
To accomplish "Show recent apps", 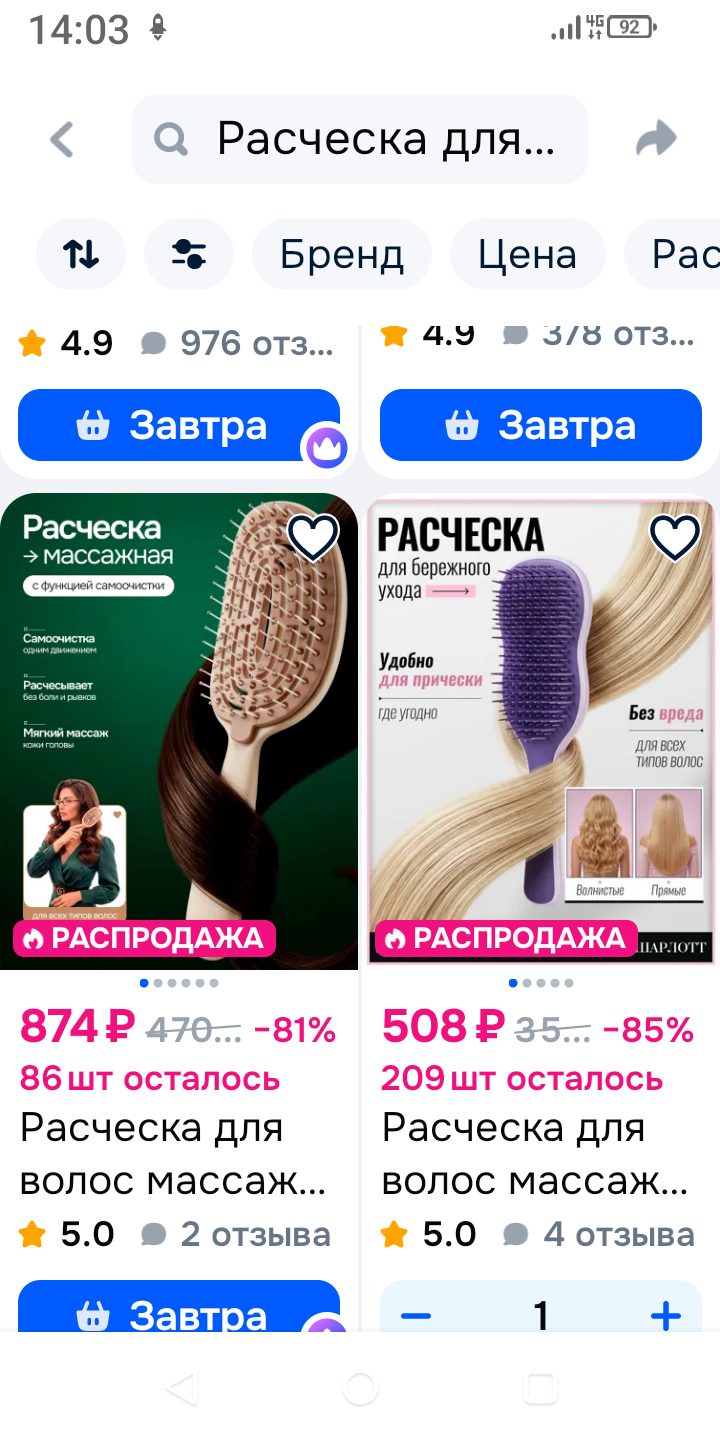I will (x=540, y=1388).
